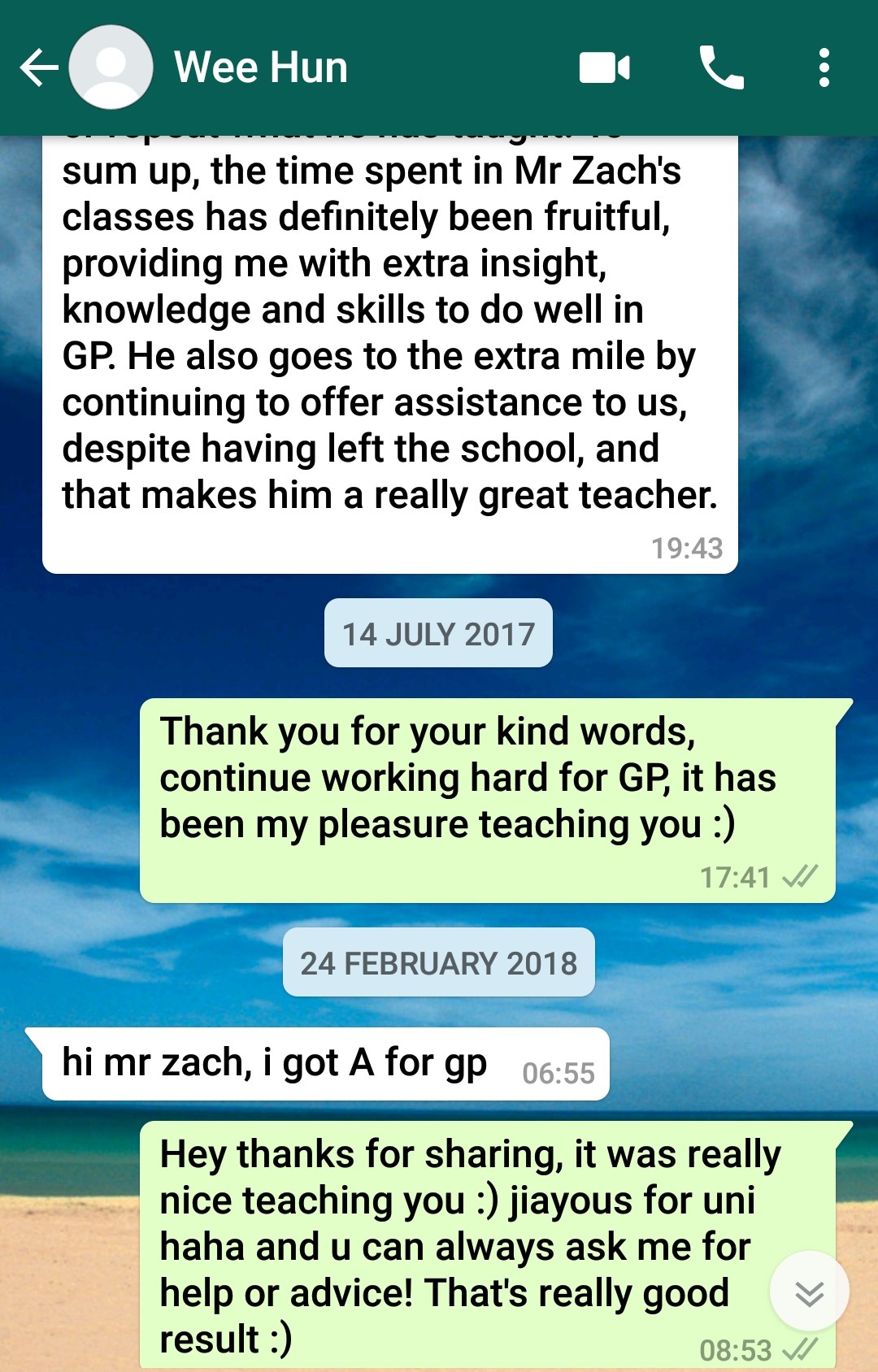The width and height of the screenshot is (878, 1372).
Task: Jump to the latest message
Action: (809, 1292)
